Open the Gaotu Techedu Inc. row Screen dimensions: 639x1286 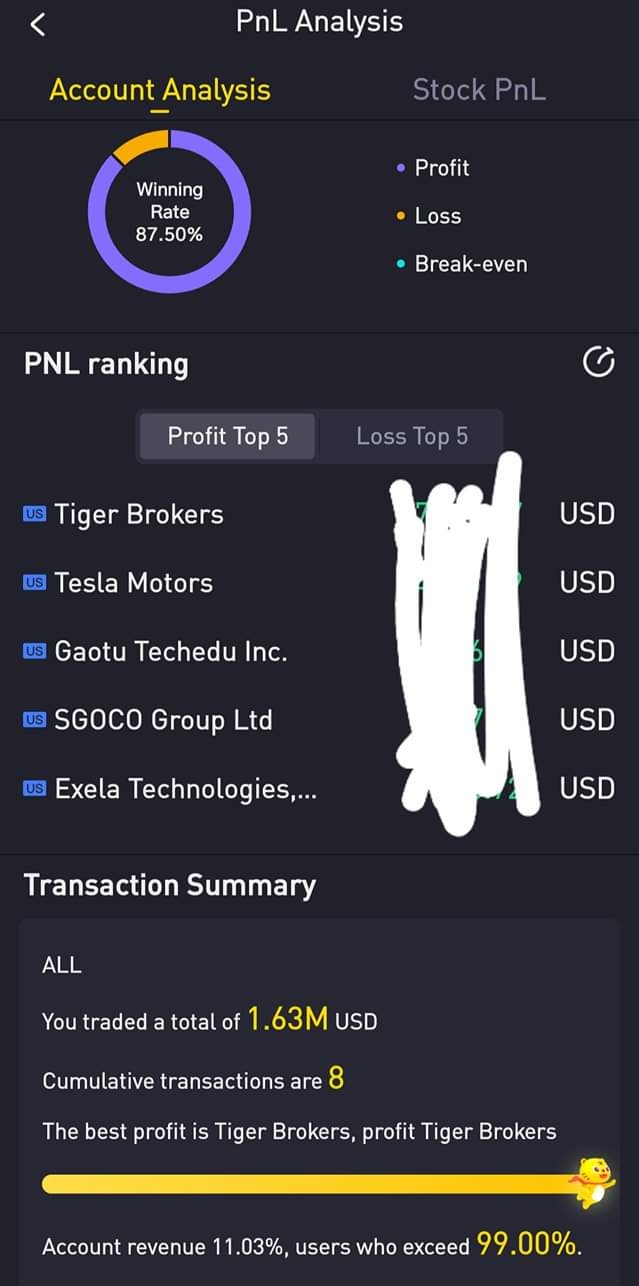tap(319, 652)
